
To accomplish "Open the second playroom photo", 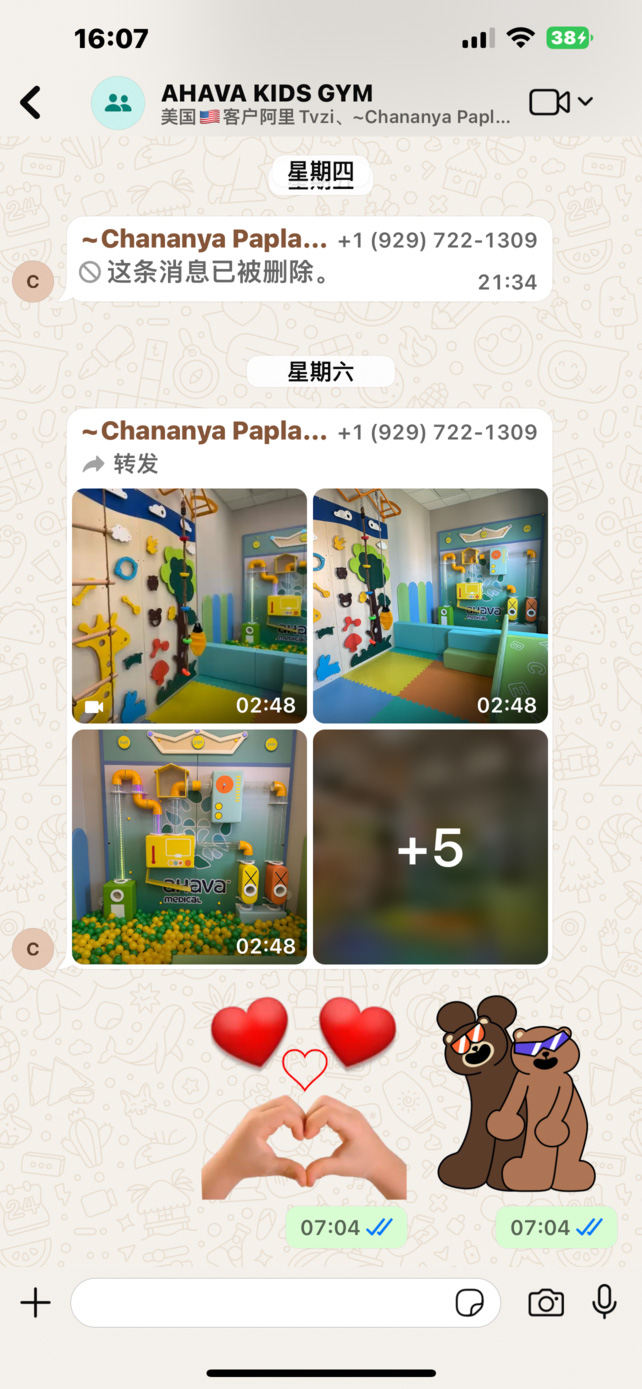I will point(430,605).
